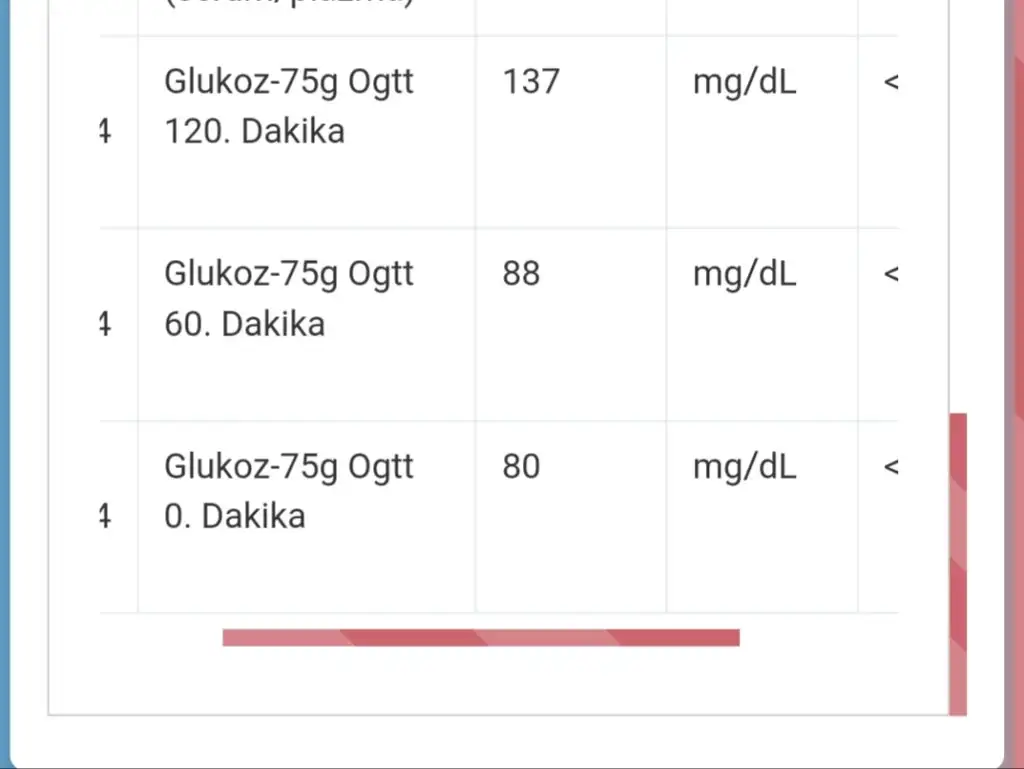Image resolution: width=1024 pixels, height=769 pixels.
Task: Tap the vertical scrollbar beside the results table
Action: point(958,563)
